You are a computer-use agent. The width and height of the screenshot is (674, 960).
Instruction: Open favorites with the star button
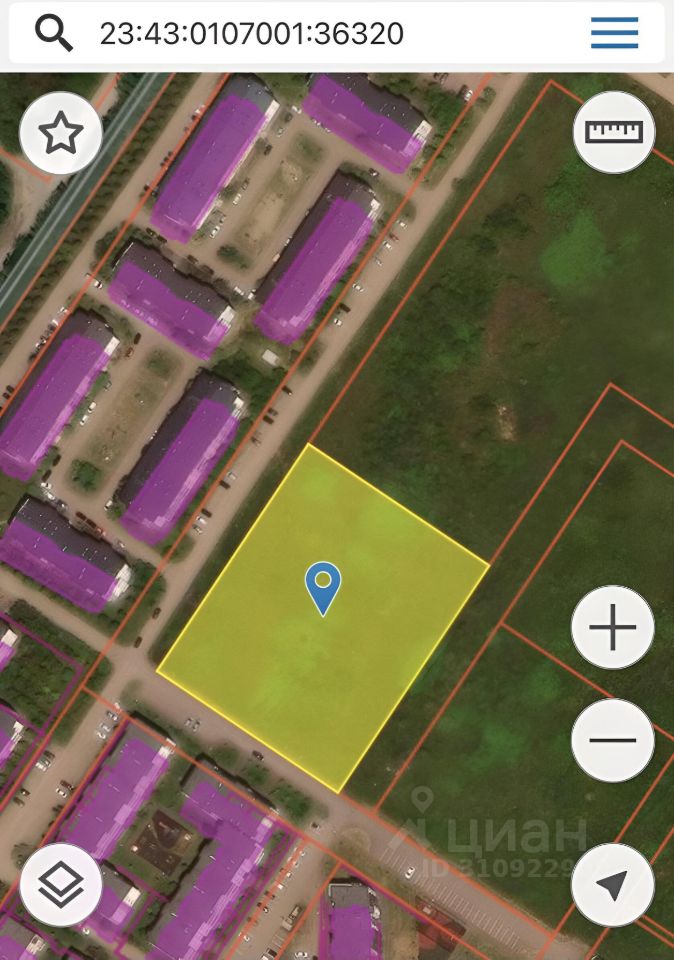(x=61, y=133)
